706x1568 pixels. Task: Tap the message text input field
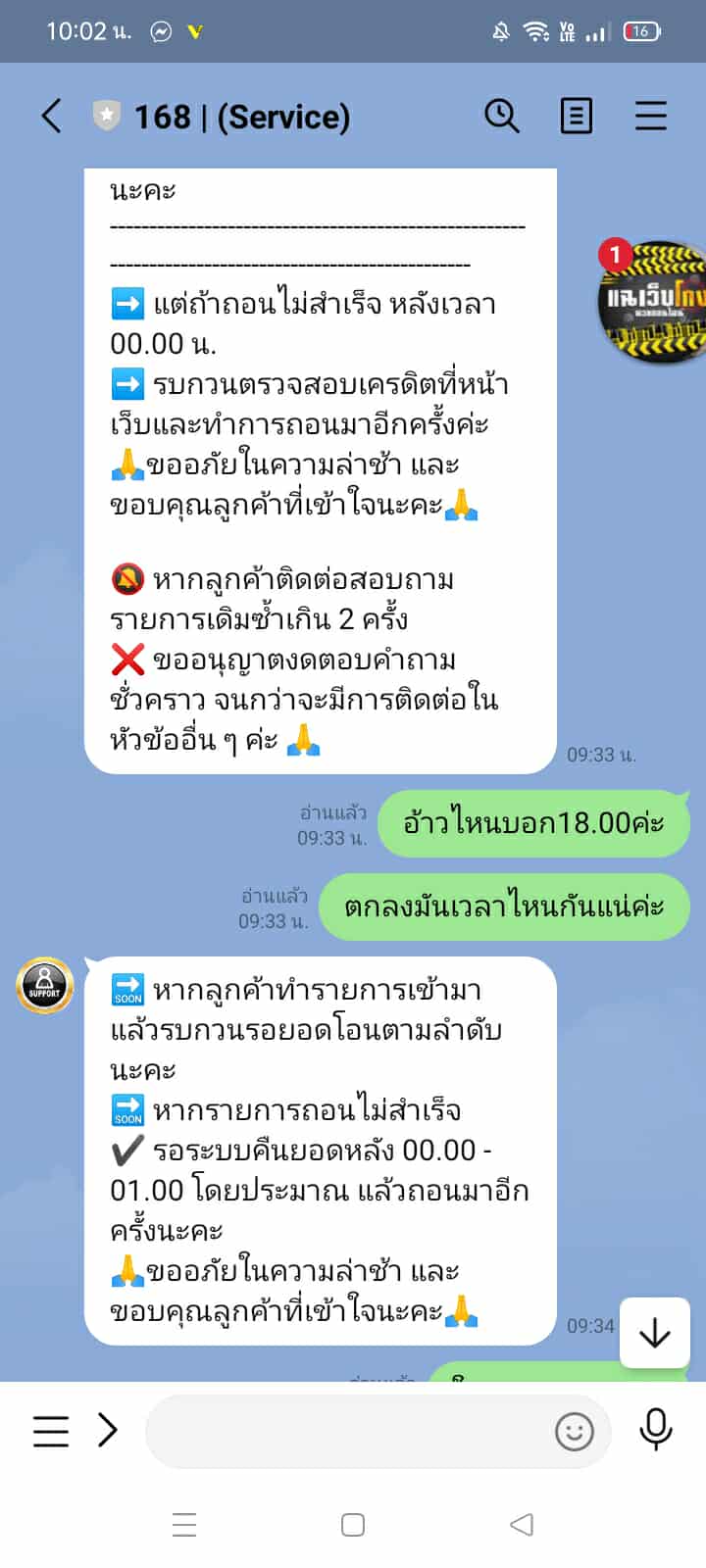point(348,1432)
